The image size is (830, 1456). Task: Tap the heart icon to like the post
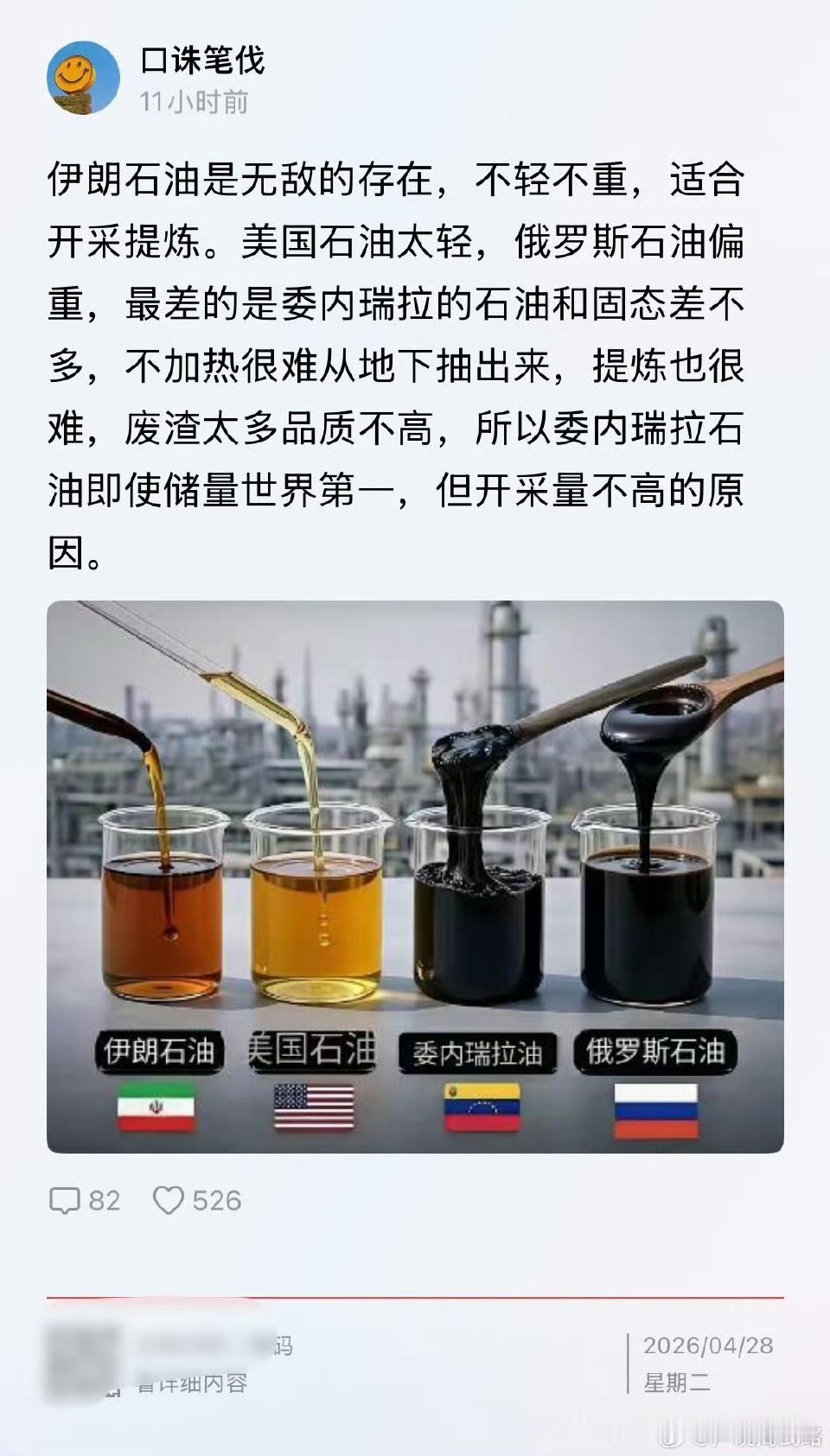(x=172, y=1199)
